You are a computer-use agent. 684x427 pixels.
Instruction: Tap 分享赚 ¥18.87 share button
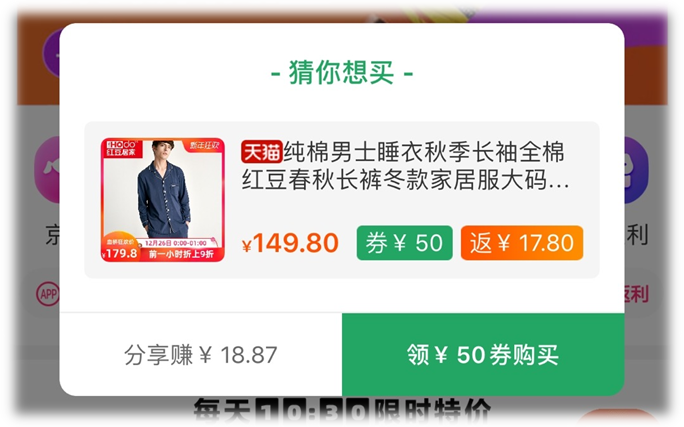200,355
